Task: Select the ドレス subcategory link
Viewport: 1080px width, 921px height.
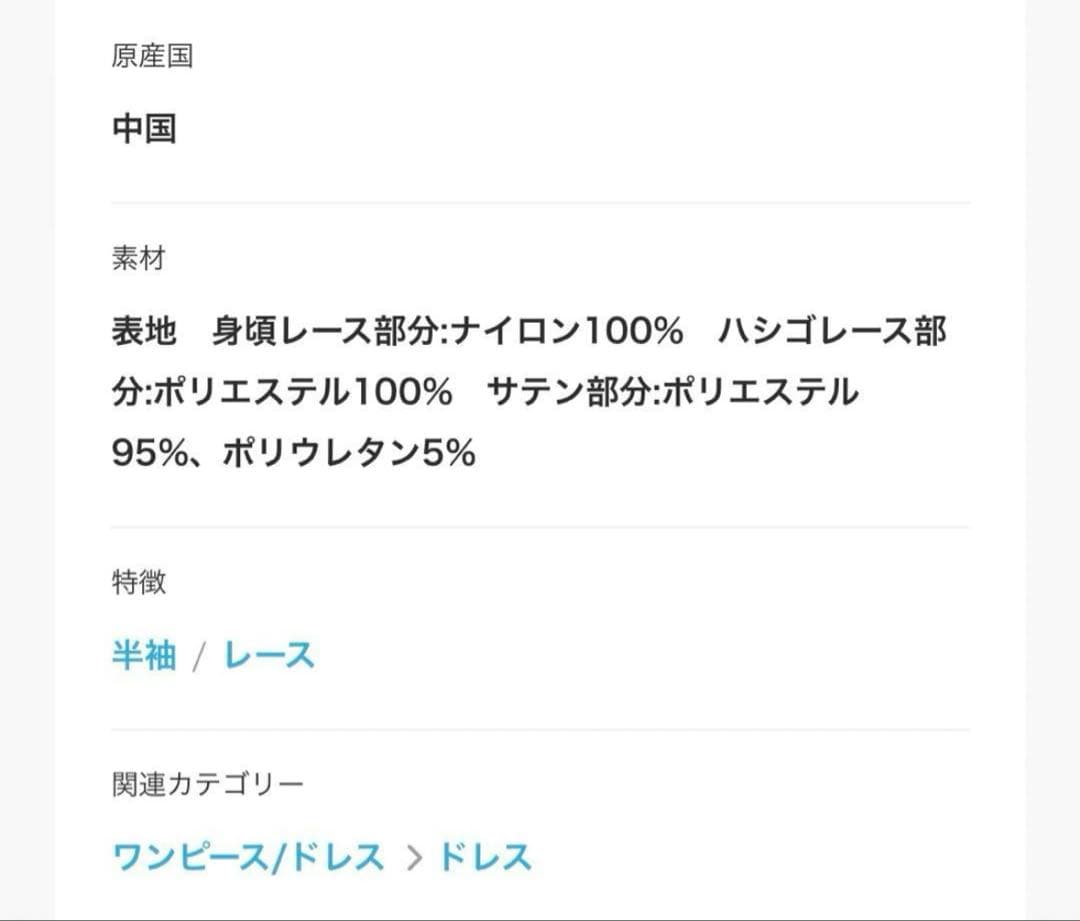Action: coord(485,857)
